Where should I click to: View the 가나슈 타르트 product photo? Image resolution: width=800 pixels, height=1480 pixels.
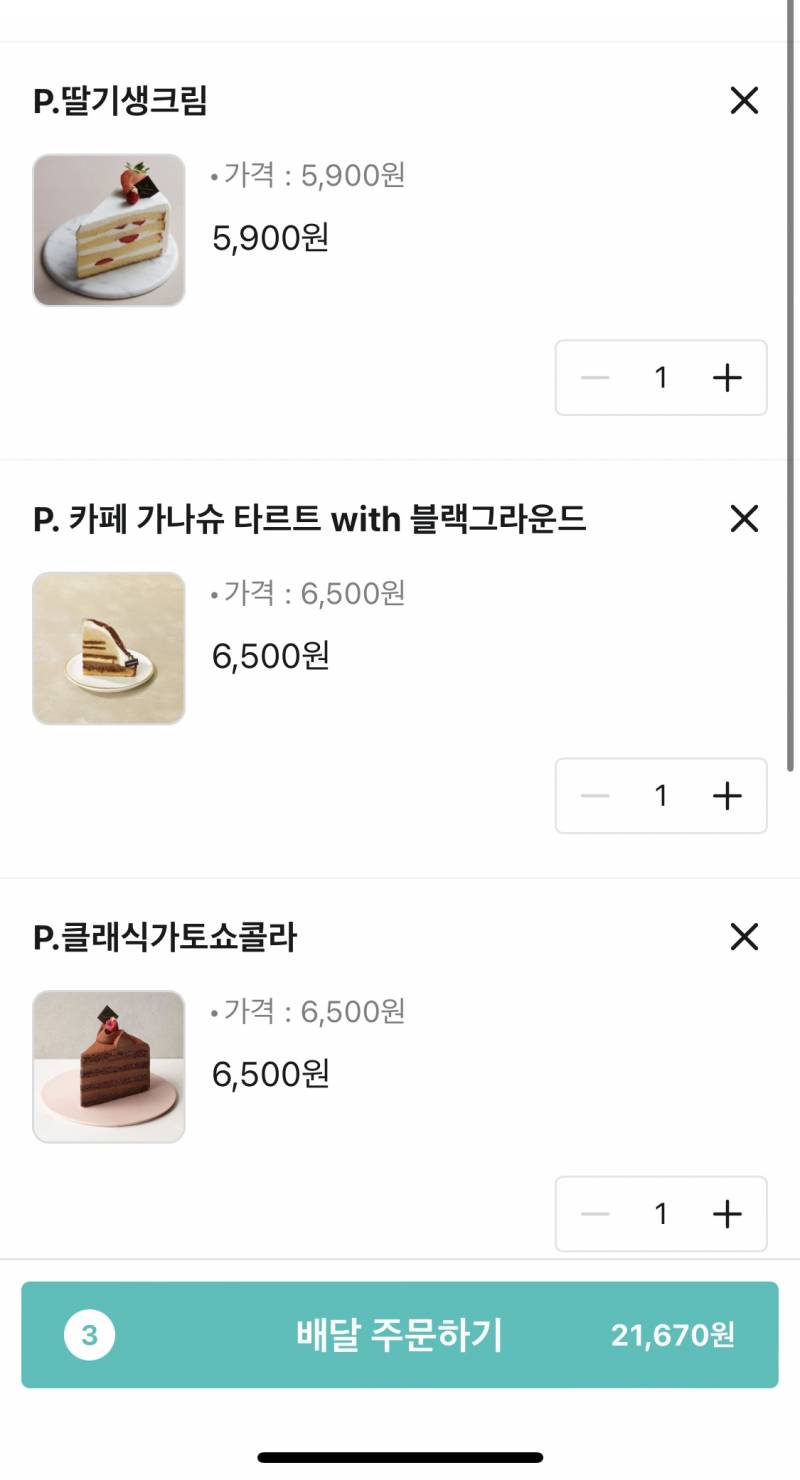[x=109, y=647]
